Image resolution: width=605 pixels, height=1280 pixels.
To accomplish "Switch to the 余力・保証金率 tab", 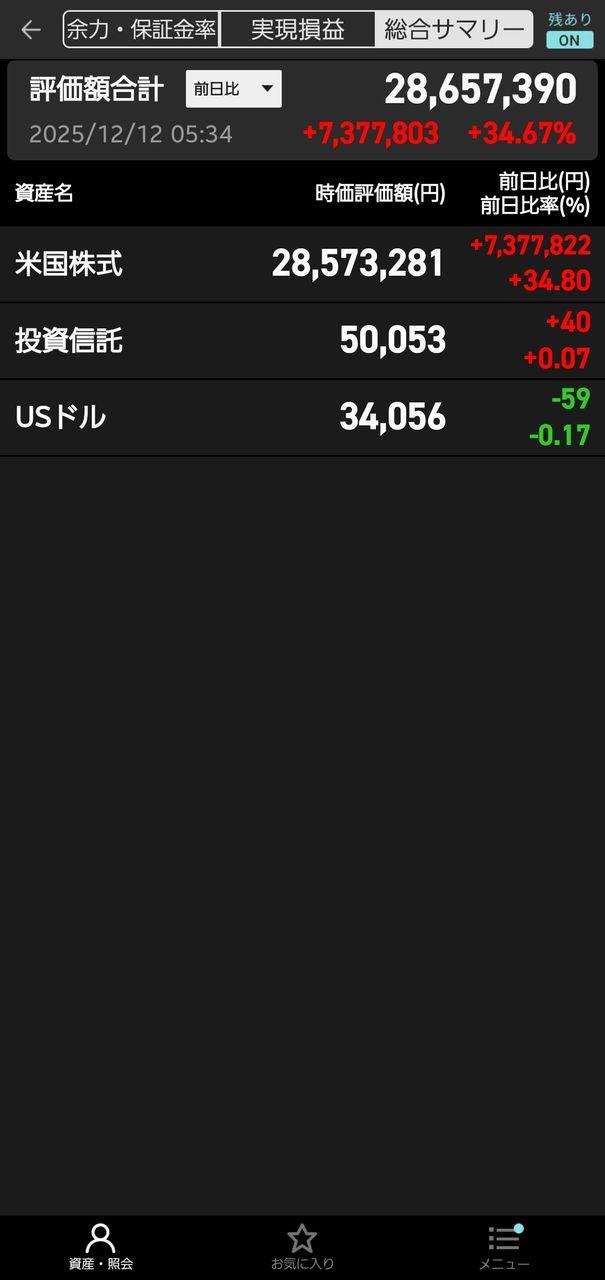I will tap(141, 30).
